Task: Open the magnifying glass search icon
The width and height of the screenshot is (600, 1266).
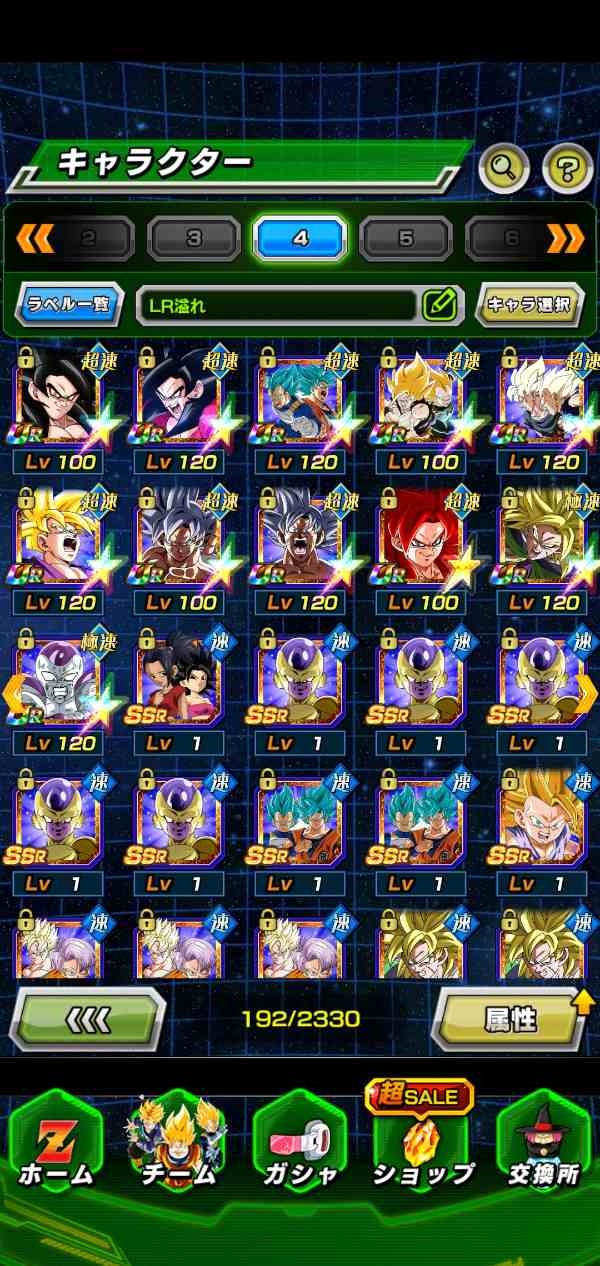Action: [503, 168]
